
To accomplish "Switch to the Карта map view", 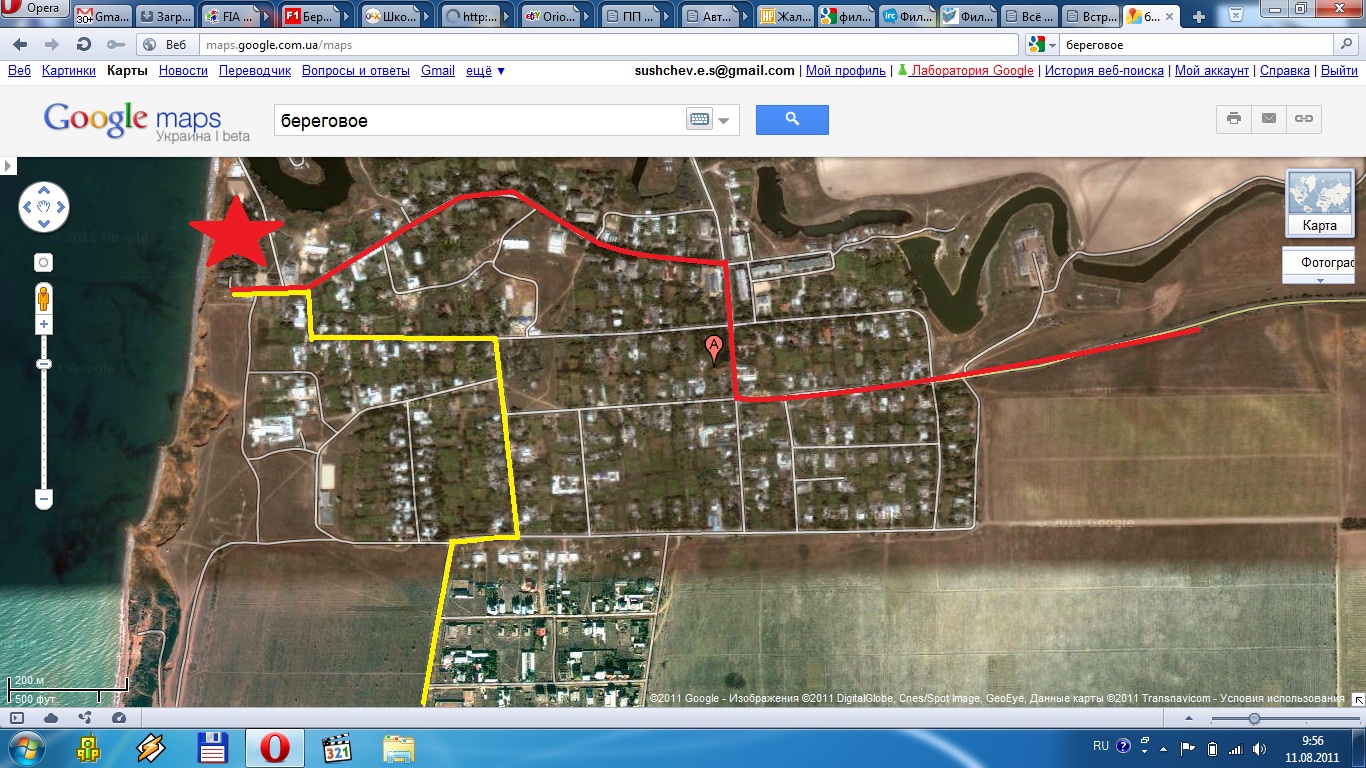I will coord(1319,225).
